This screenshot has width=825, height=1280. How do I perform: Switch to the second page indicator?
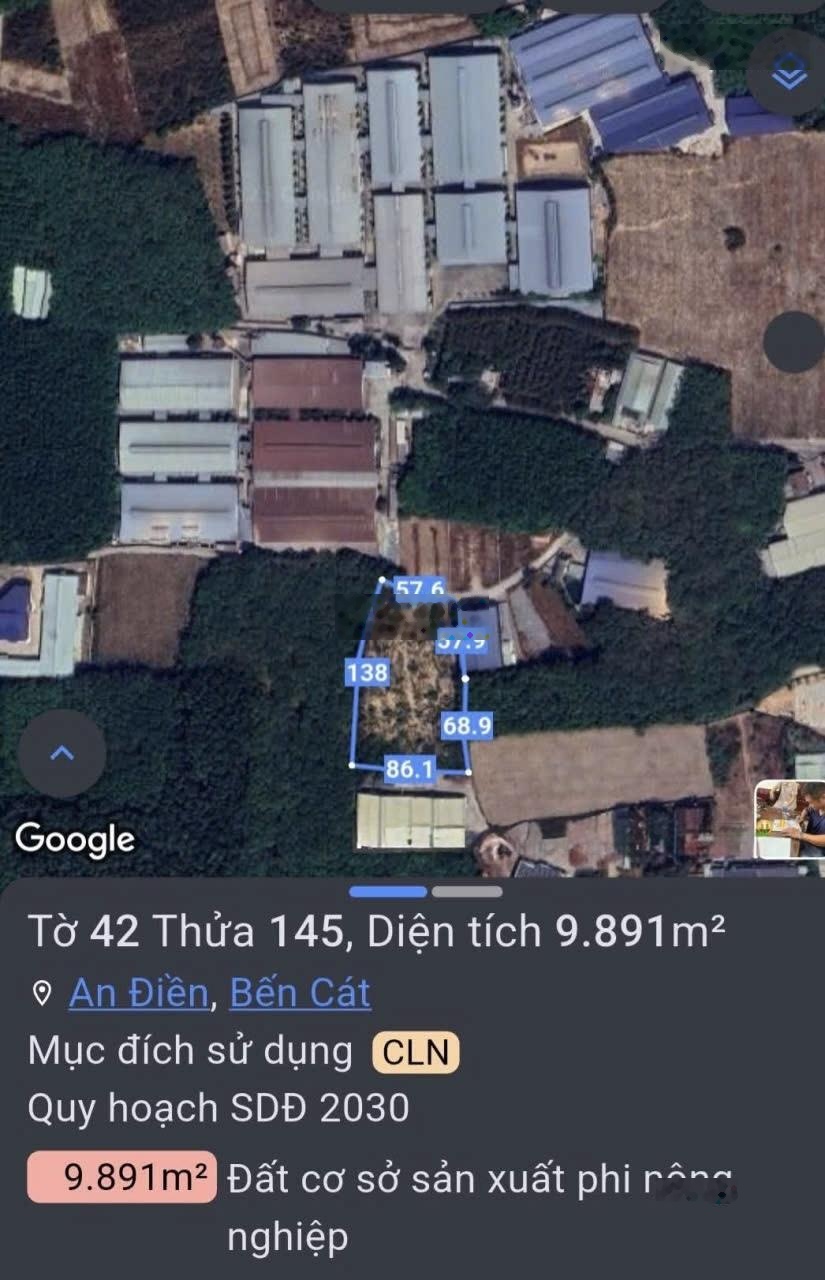pos(467,891)
